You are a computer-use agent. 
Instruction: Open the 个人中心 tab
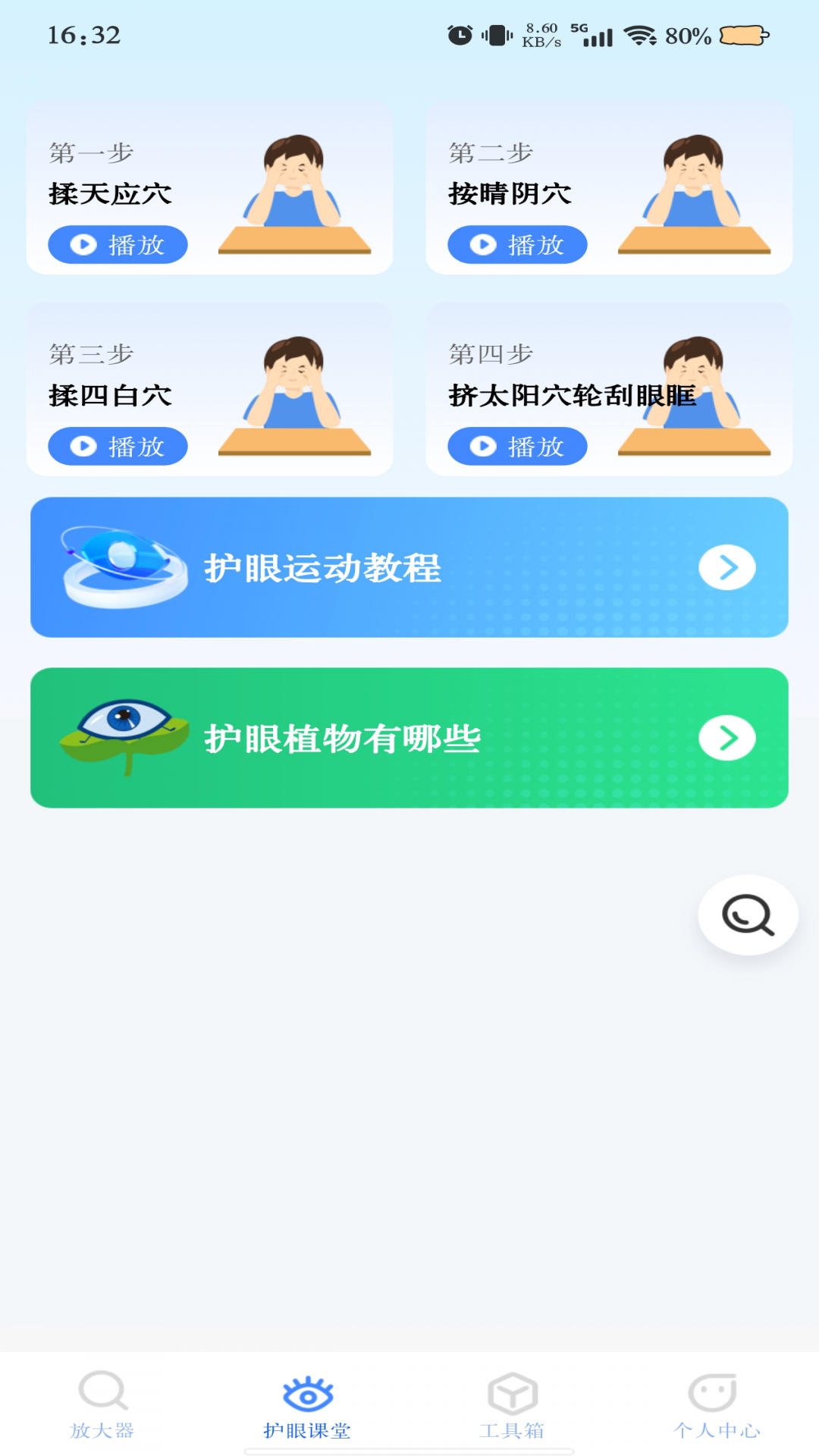716,1404
